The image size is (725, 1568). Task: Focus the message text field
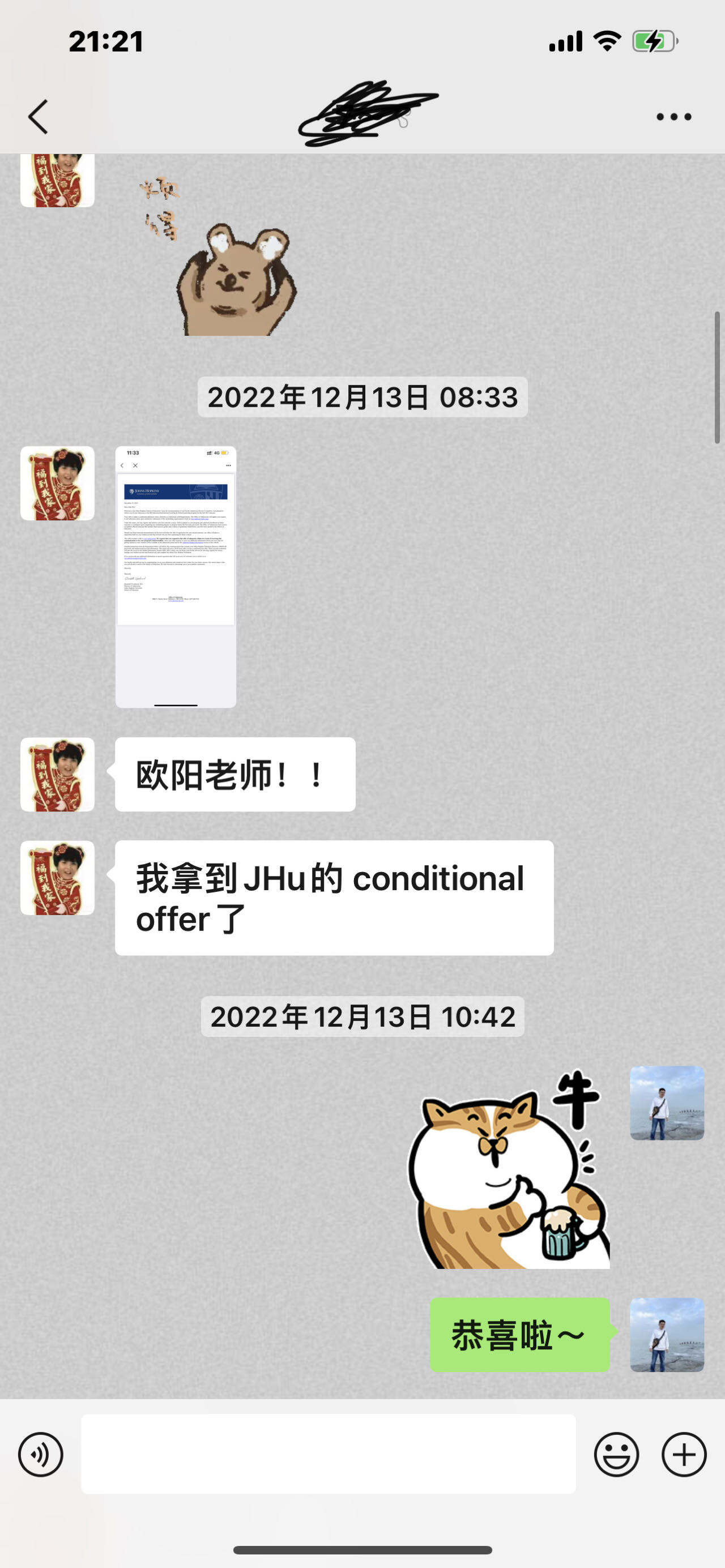coord(328,1454)
